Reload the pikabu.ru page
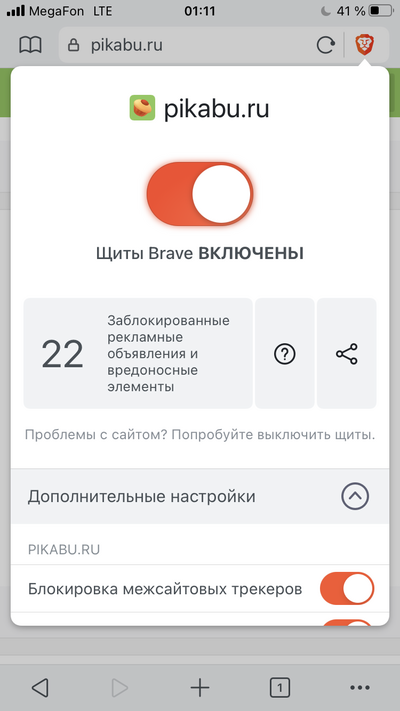400x711 pixels. point(326,45)
